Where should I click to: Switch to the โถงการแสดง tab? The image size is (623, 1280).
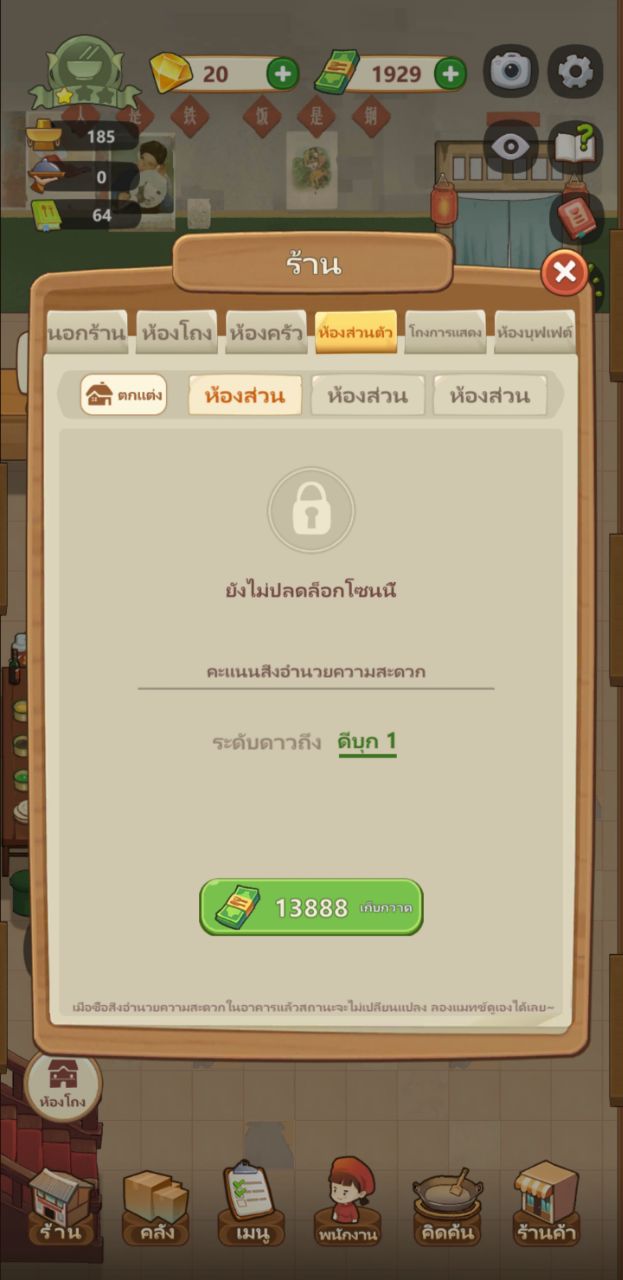(x=445, y=333)
